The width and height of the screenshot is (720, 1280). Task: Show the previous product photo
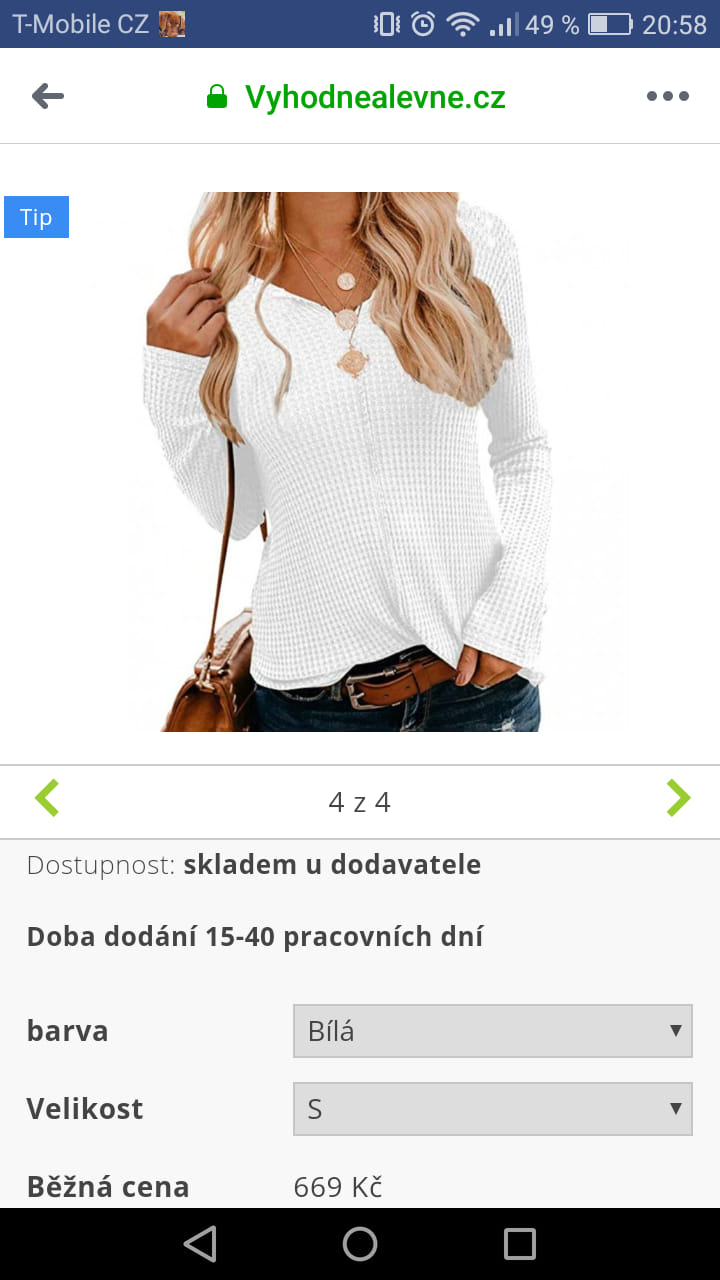[x=47, y=799]
